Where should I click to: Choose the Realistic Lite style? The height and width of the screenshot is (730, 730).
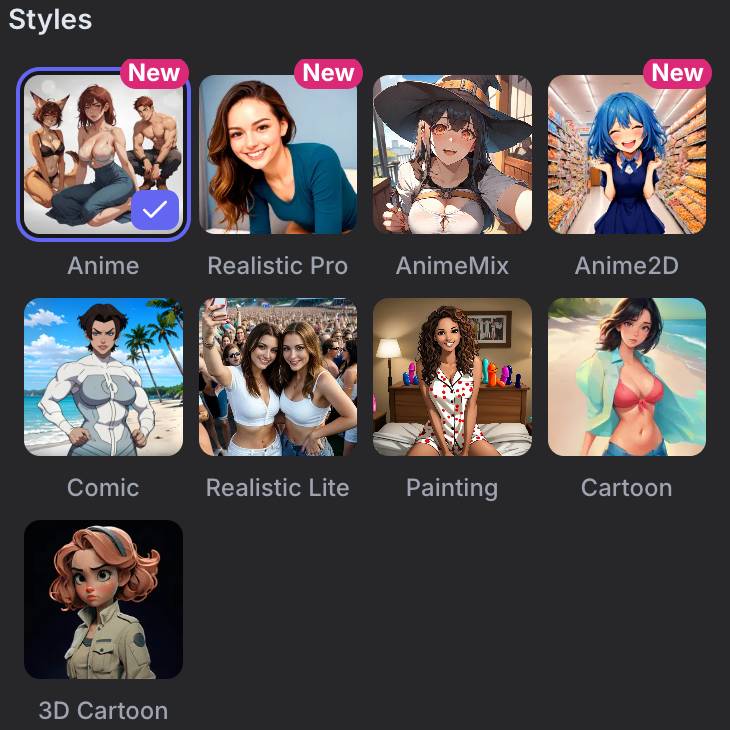coord(277,377)
